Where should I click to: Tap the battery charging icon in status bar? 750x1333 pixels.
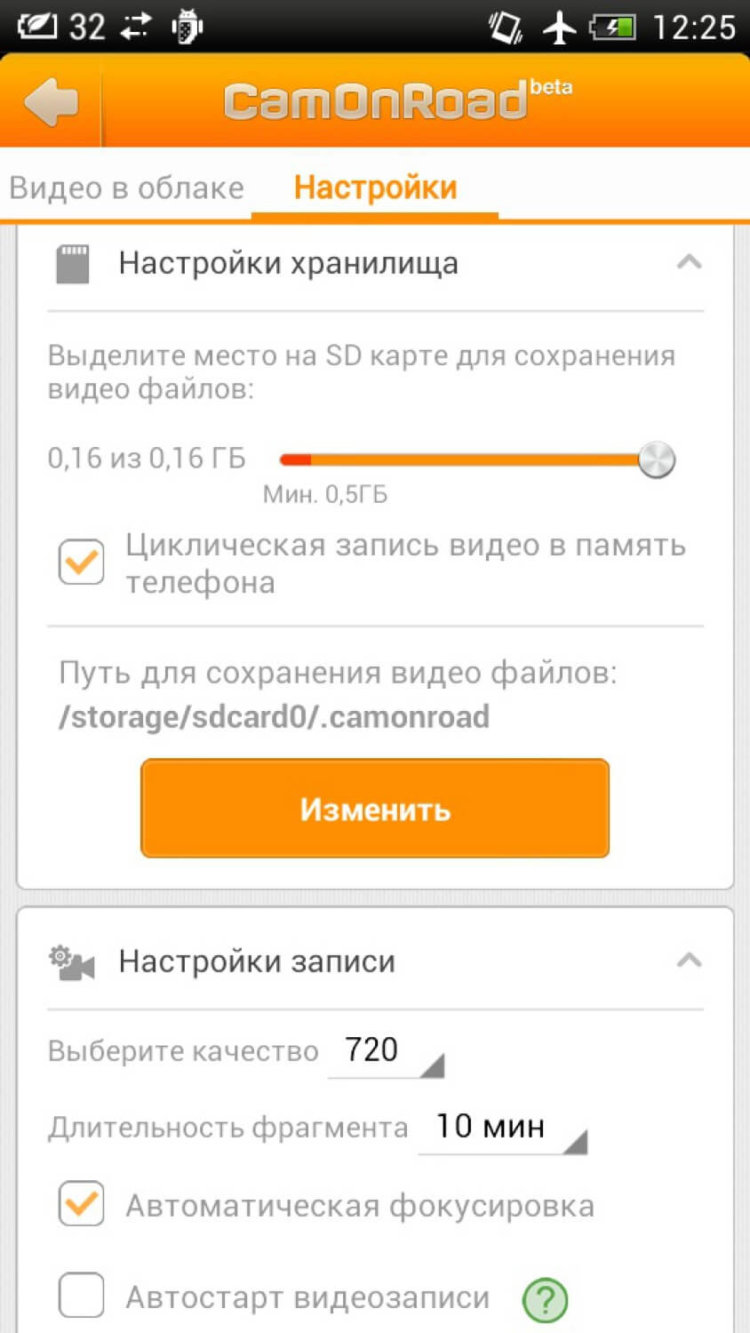(611, 27)
